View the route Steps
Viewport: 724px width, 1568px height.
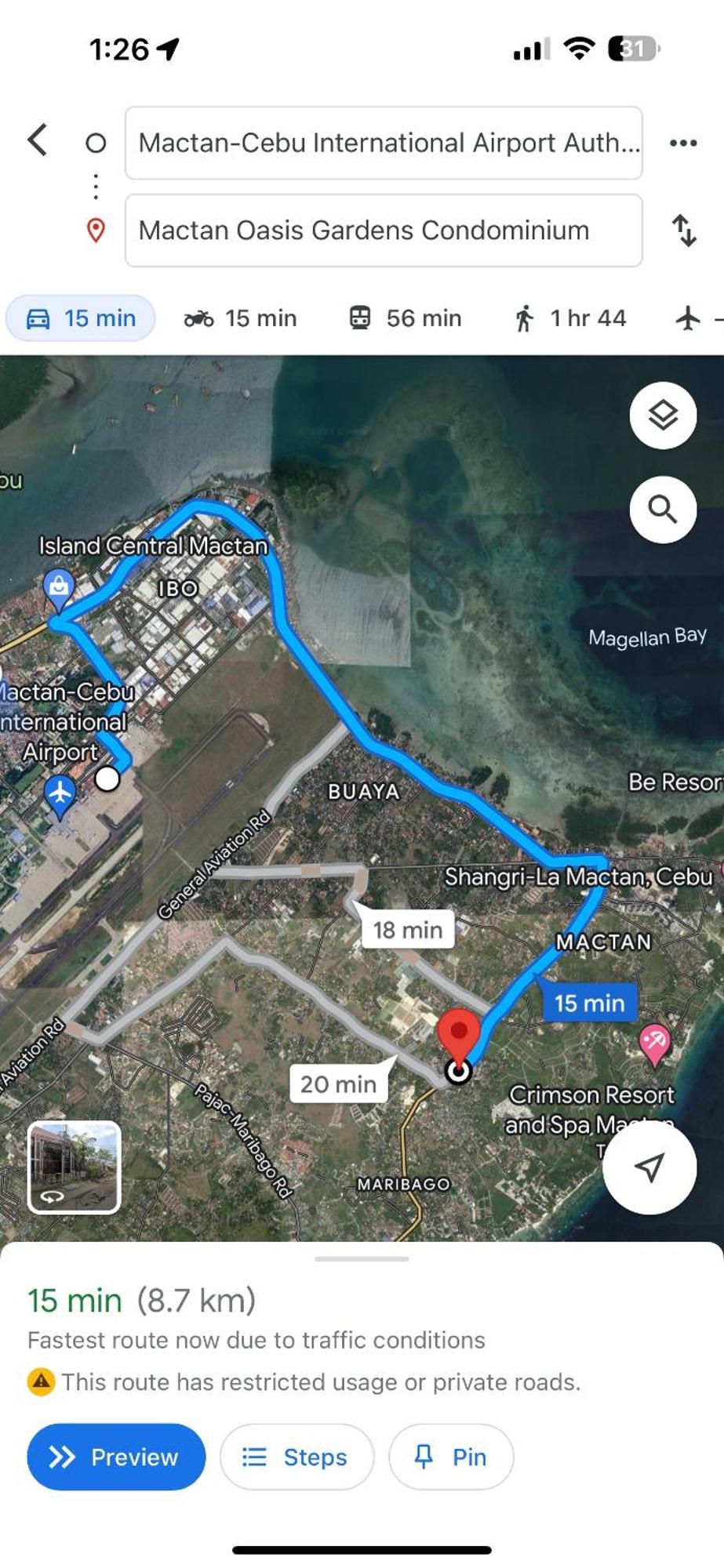(297, 1457)
